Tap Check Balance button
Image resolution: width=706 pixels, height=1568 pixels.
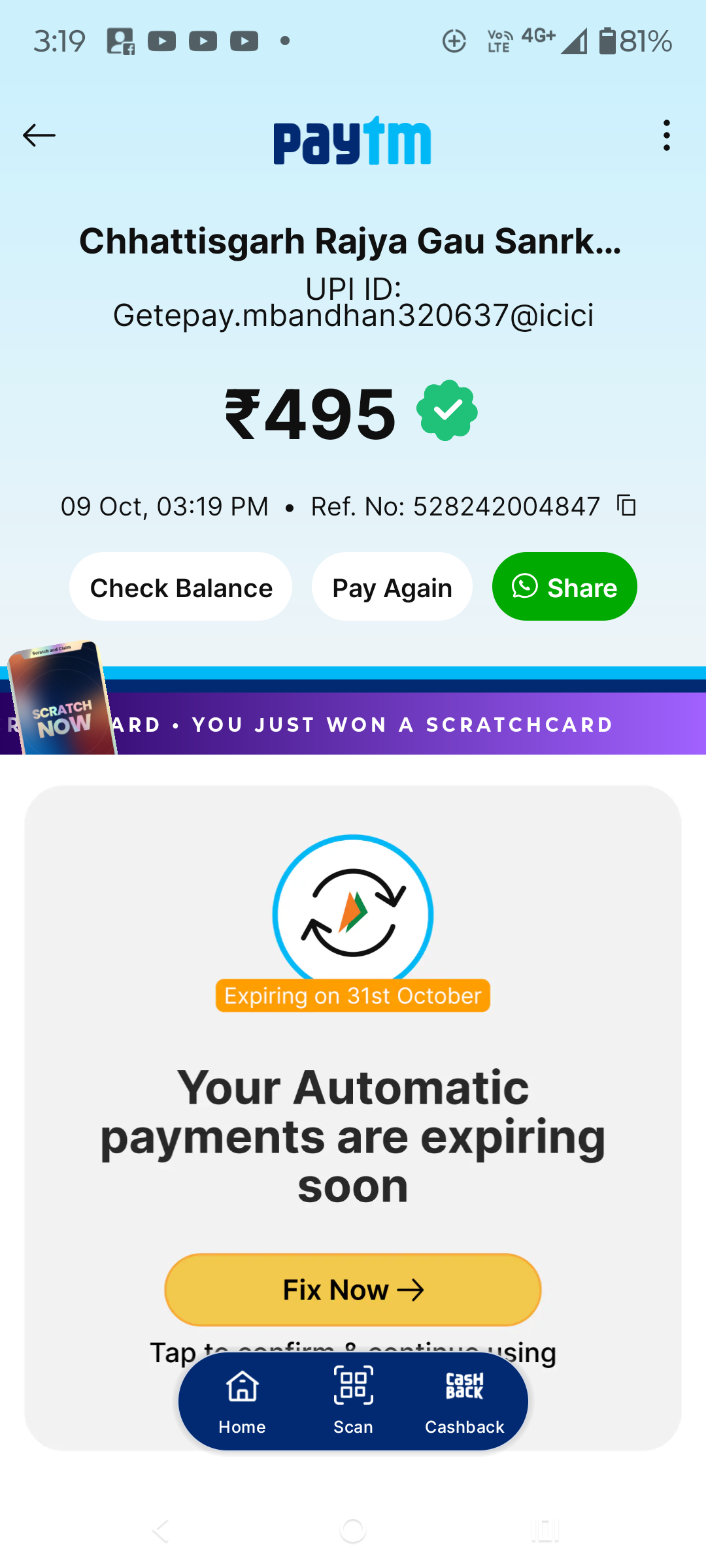[x=180, y=587]
